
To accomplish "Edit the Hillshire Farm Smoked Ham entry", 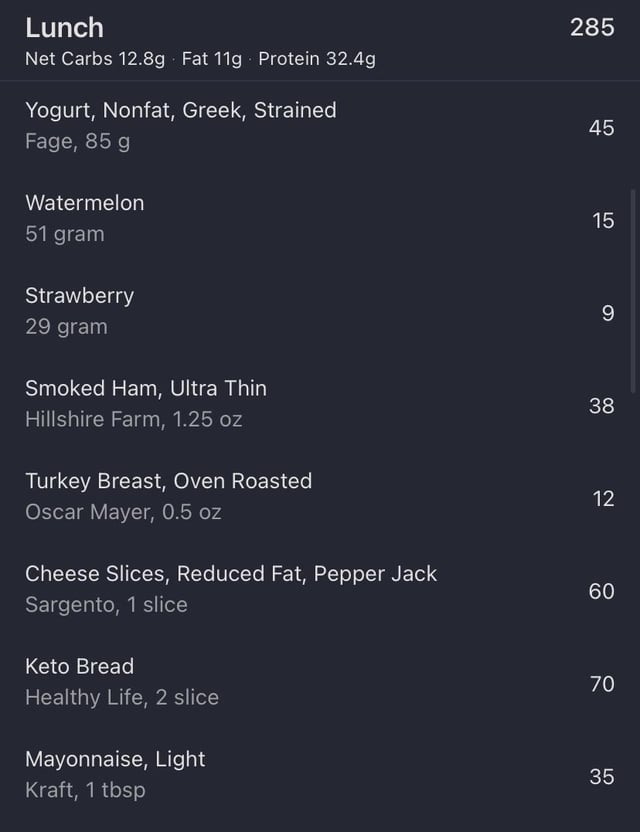I will coord(320,404).
